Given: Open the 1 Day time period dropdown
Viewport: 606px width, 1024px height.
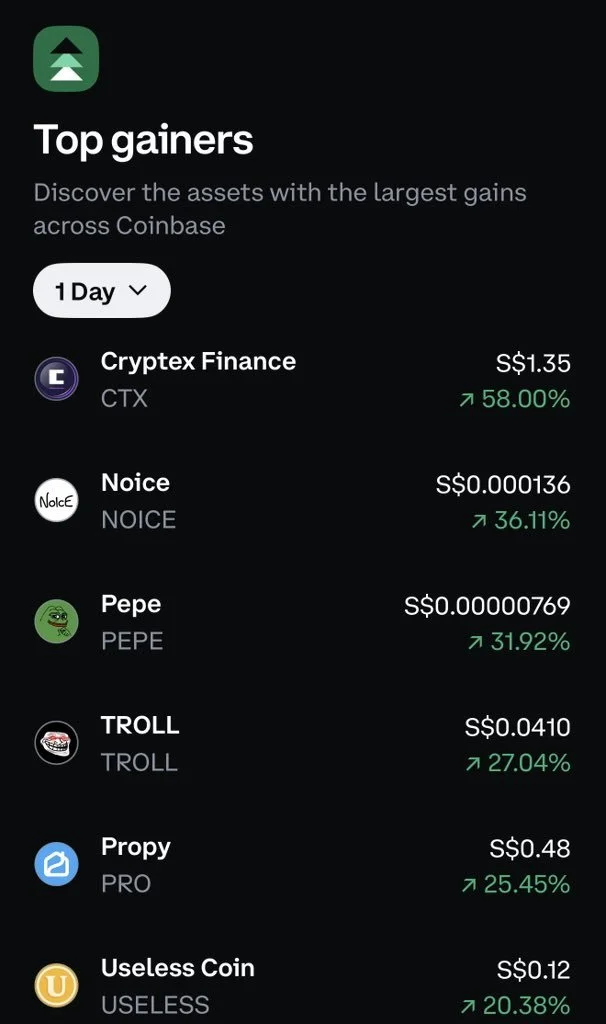Looking at the screenshot, I should coord(101,292).
